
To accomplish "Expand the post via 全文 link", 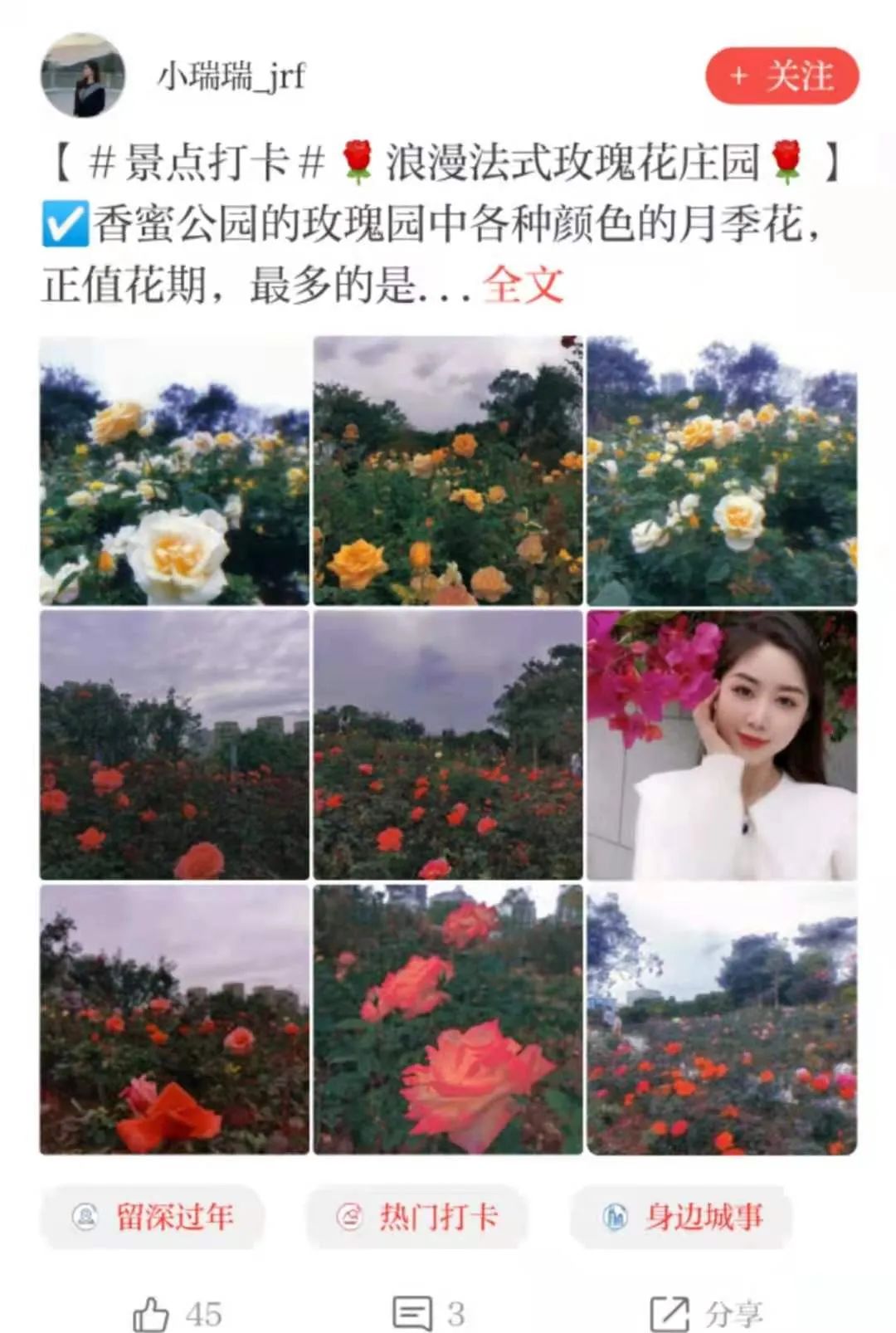I will coord(522,286).
